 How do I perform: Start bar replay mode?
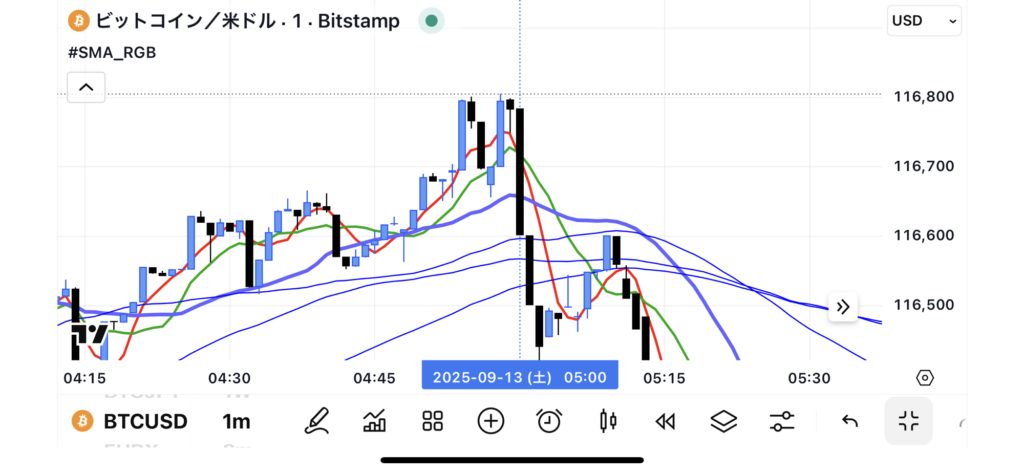[665, 421]
